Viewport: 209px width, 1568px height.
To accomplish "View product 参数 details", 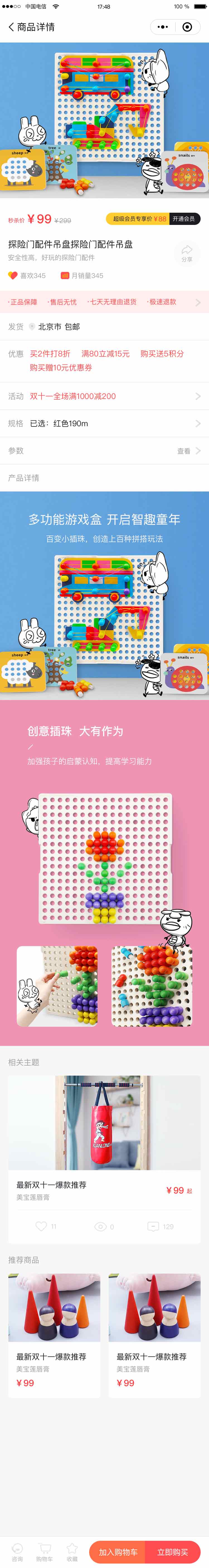I will click(188, 451).
